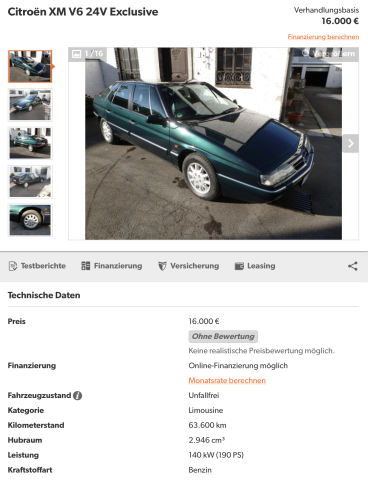
Task: Select the second car thumbnail
Action: coord(30,105)
